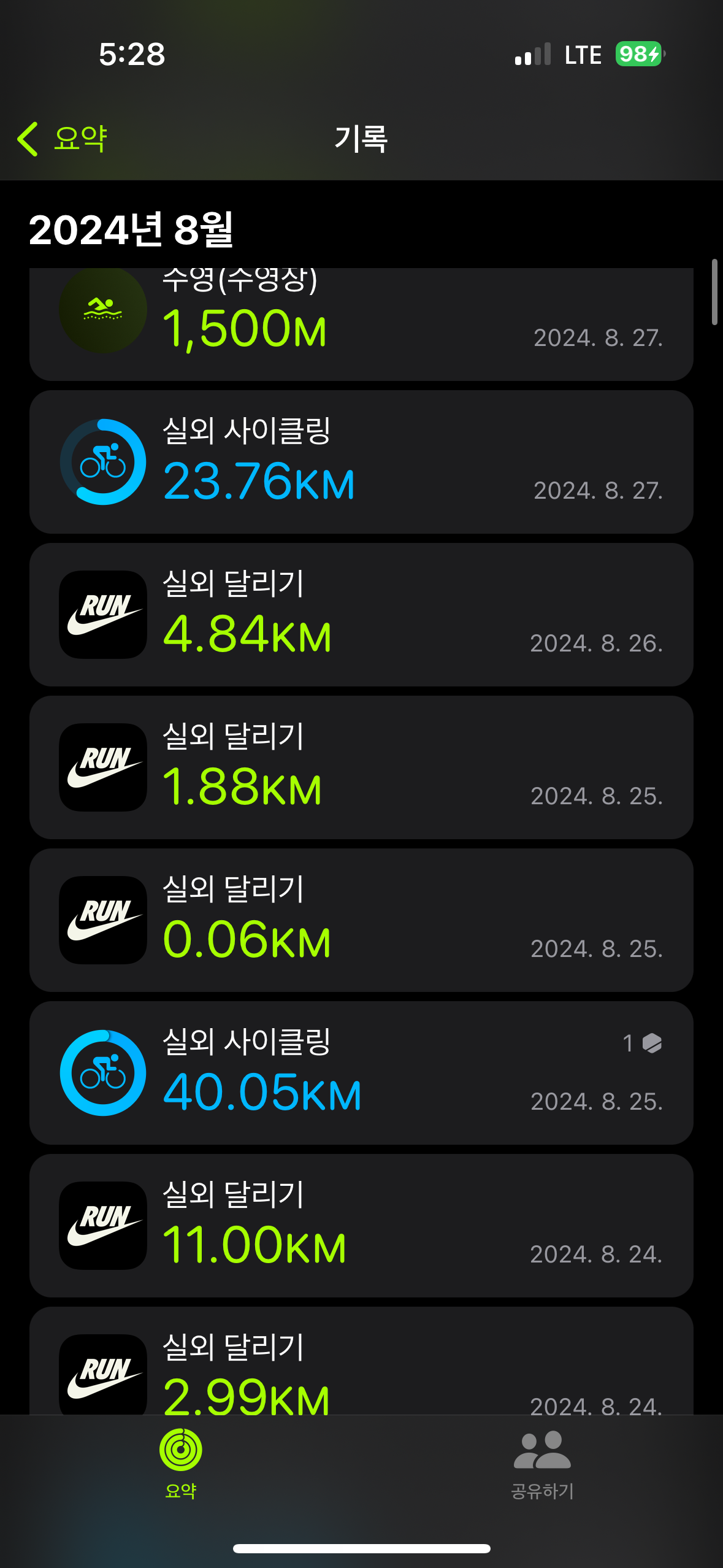723x1568 pixels.
Task: Click the Nike Run icon next to 0.06KM
Action: pos(103,920)
